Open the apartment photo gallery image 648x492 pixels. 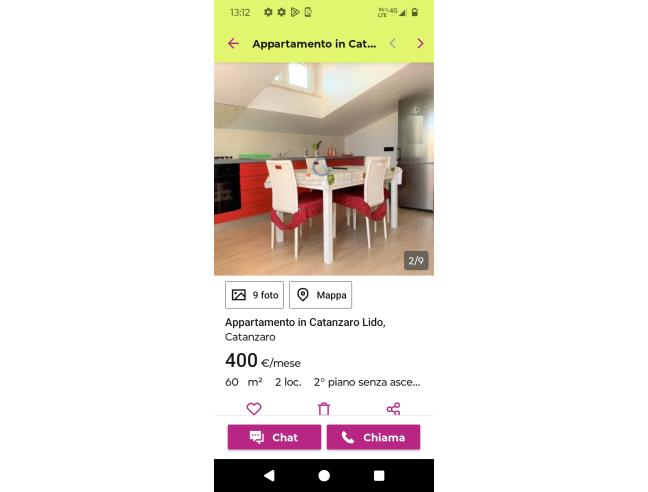coord(323,168)
